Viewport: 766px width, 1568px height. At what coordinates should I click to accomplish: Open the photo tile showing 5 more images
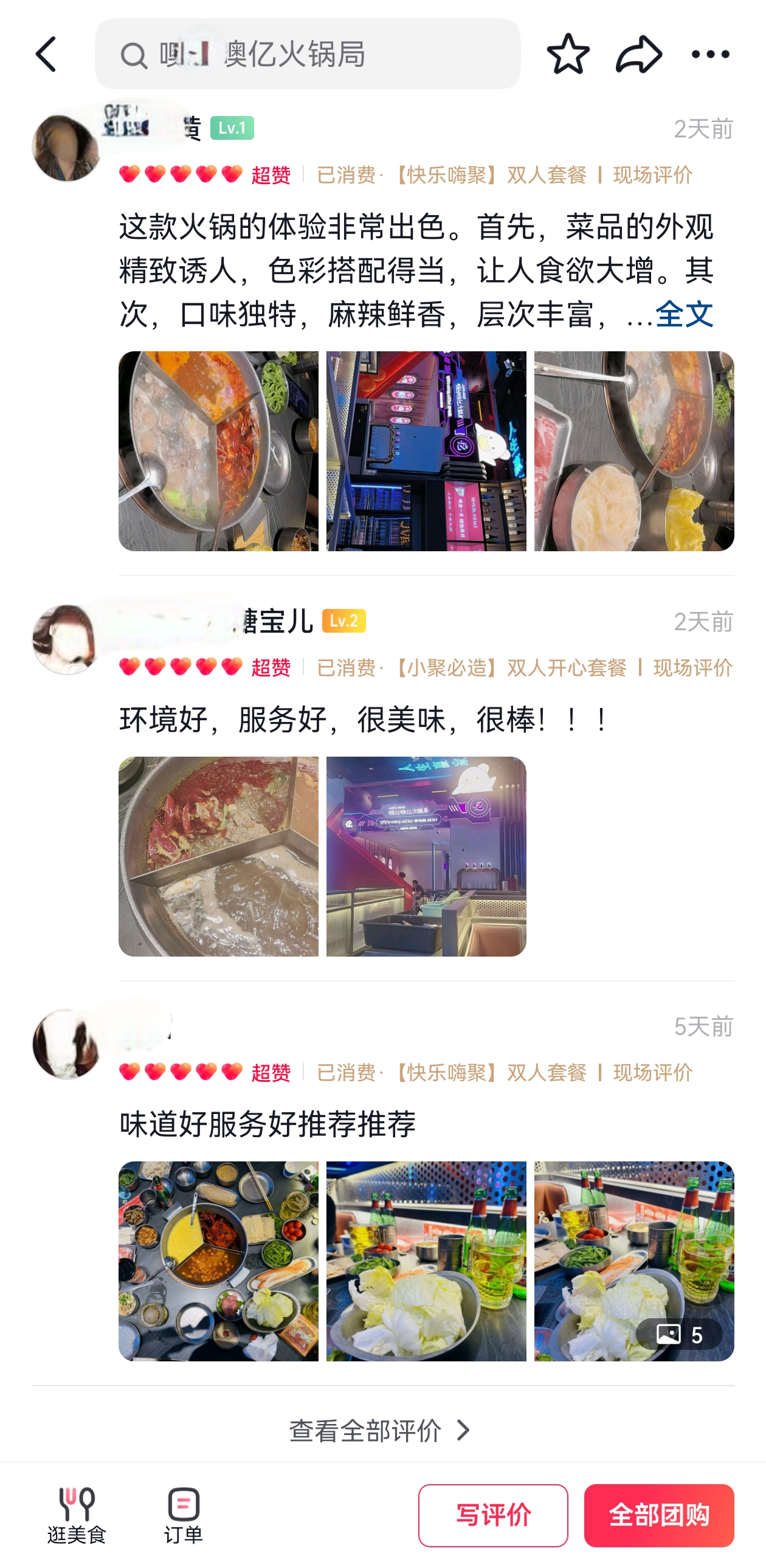pos(634,1260)
